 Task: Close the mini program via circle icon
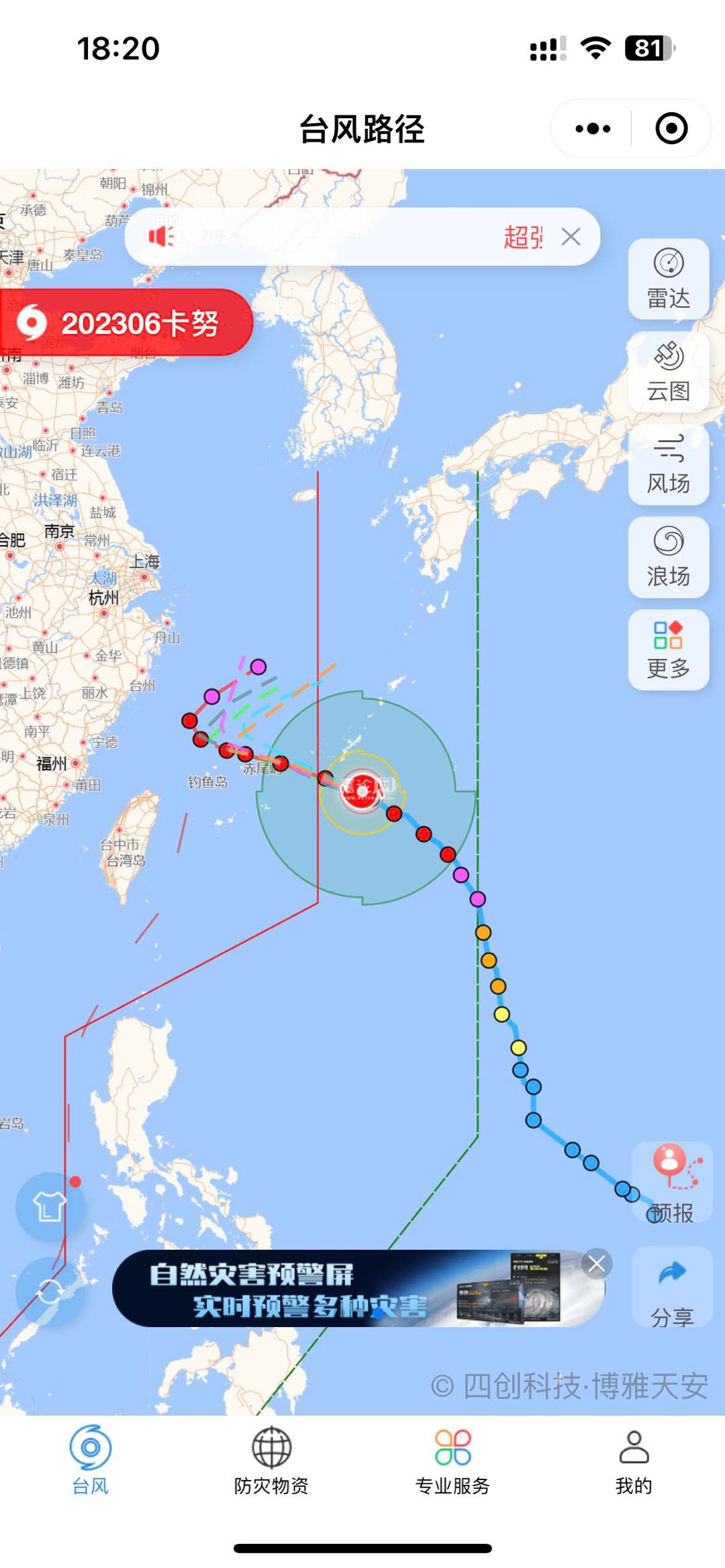click(x=671, y=129)
